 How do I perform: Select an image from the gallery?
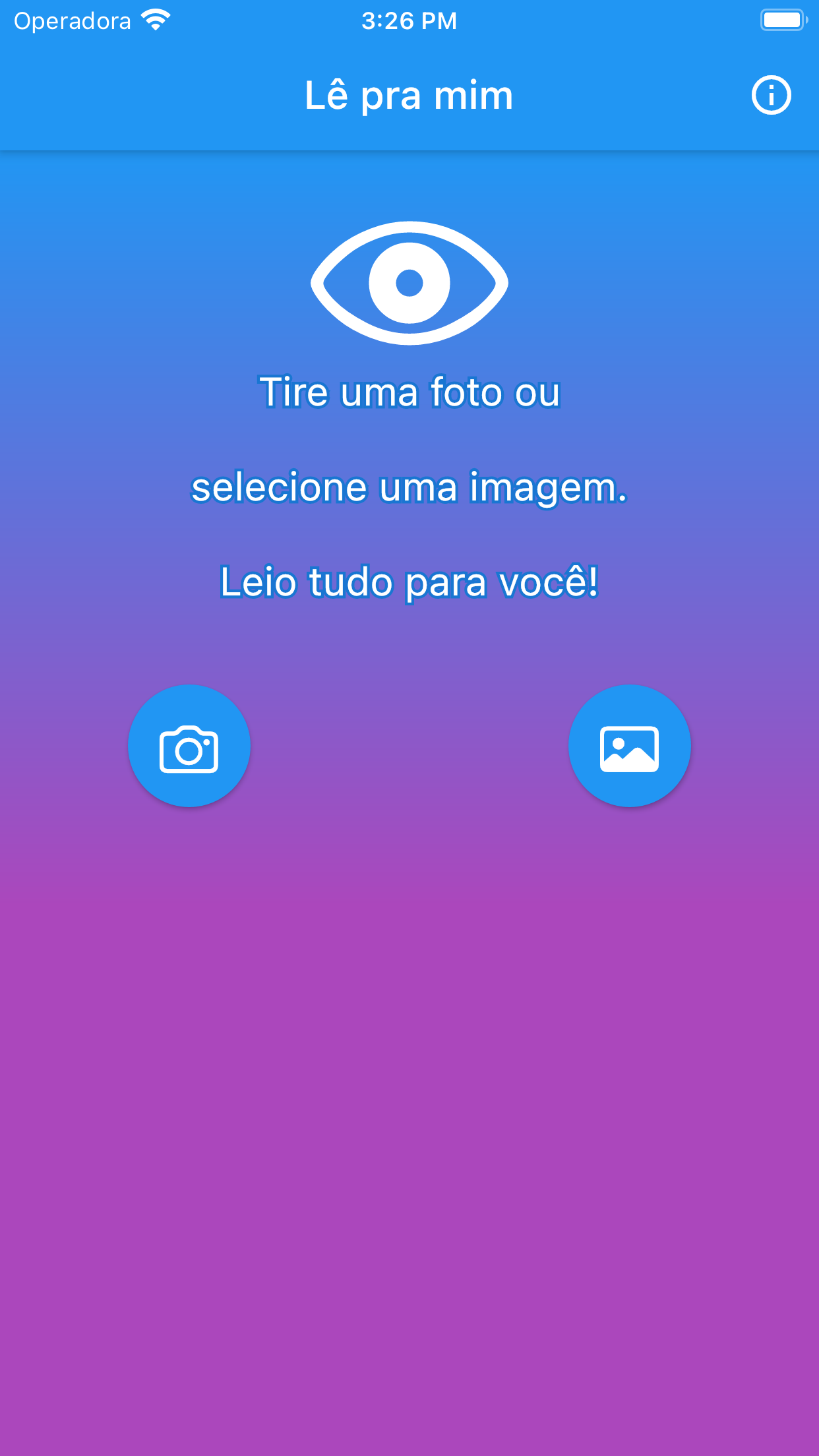point(629,746)
